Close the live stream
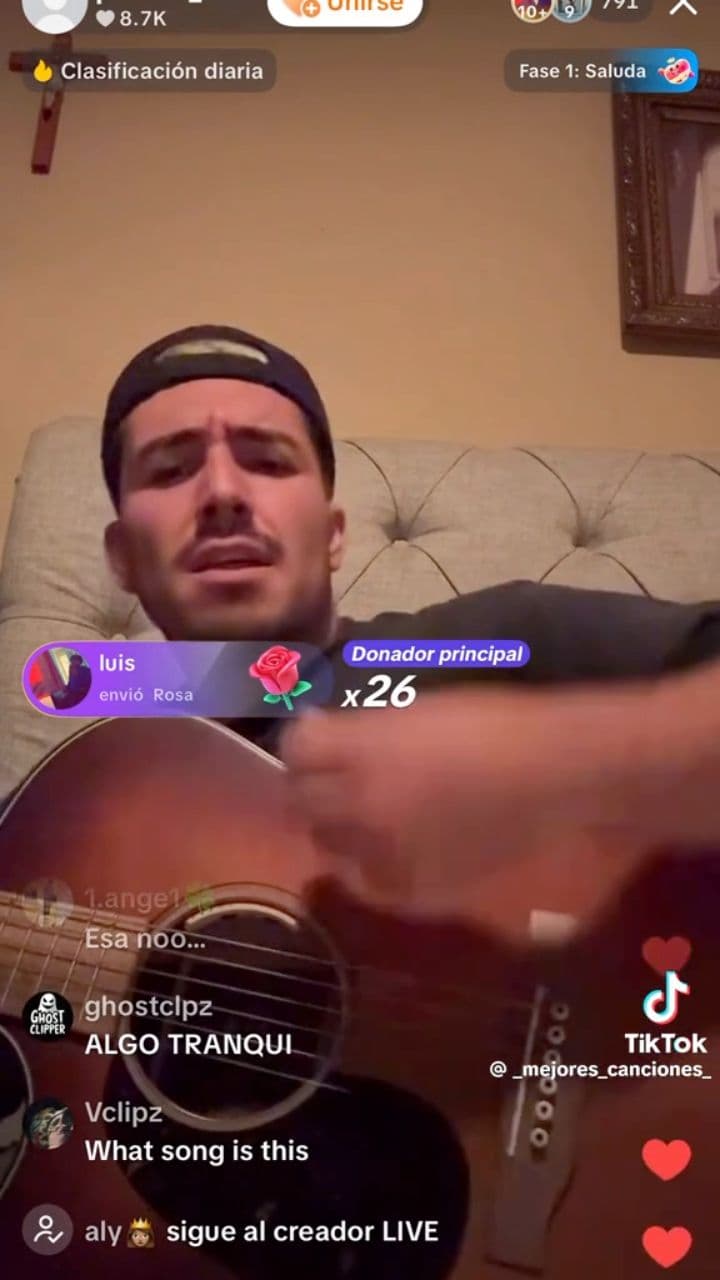This screenshot has height=1280, width=720. coord(684,6)
